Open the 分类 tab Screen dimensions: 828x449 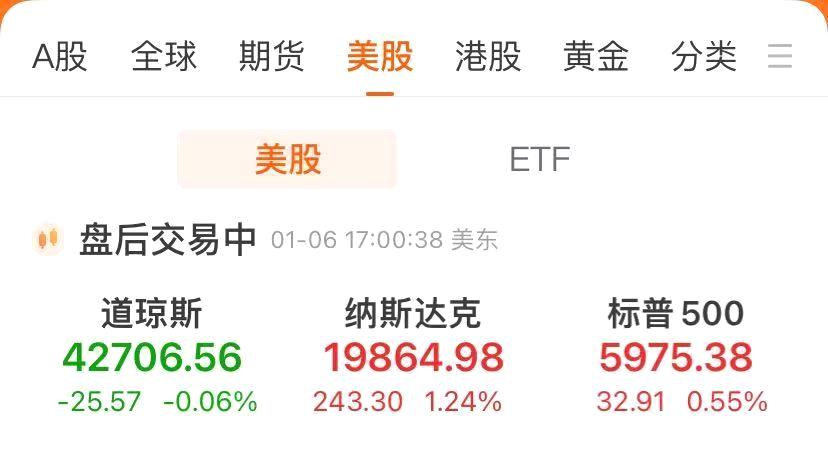point(704,56)
